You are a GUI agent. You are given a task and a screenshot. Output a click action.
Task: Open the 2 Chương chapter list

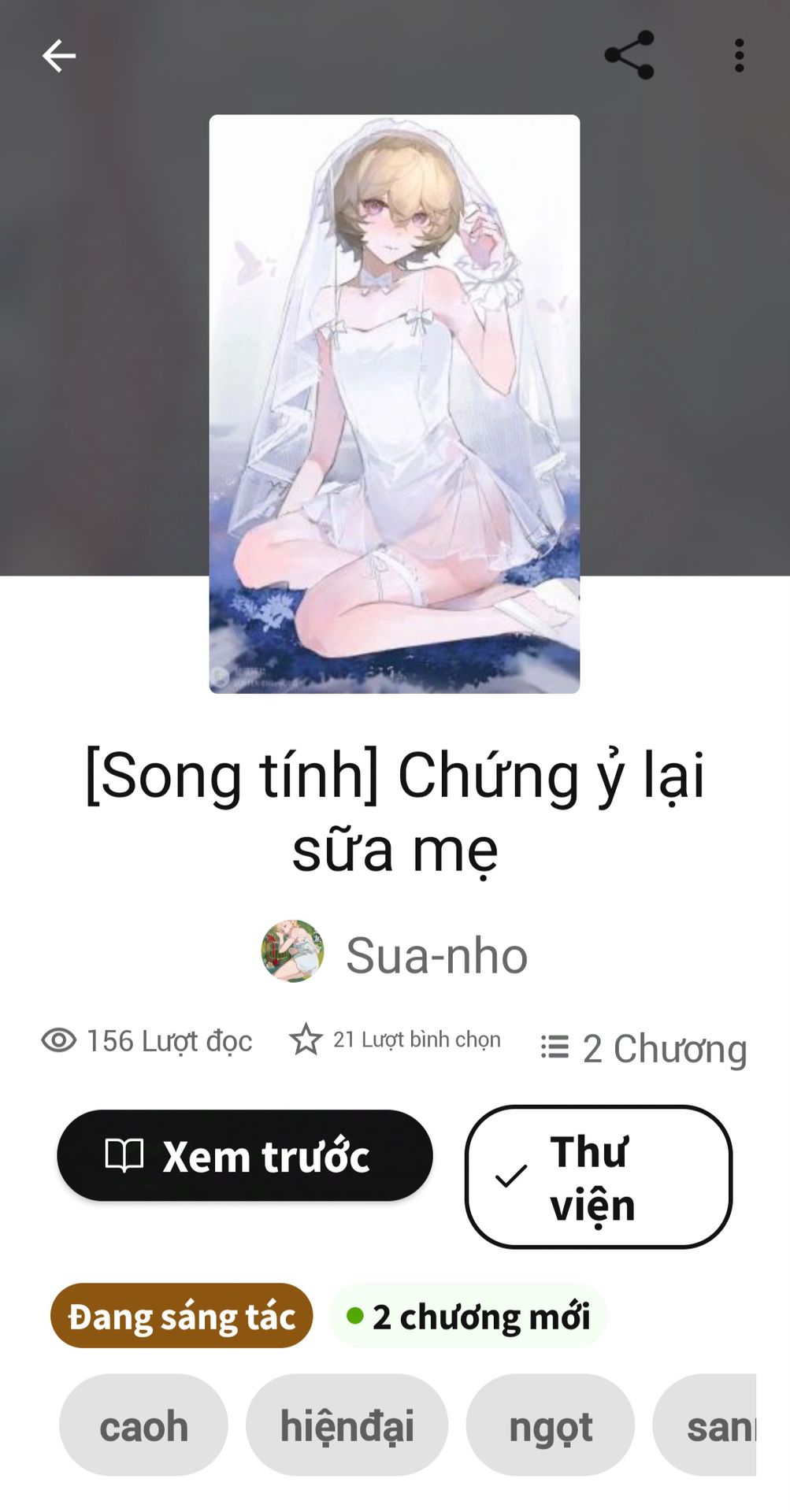(x=643, y=1048)
